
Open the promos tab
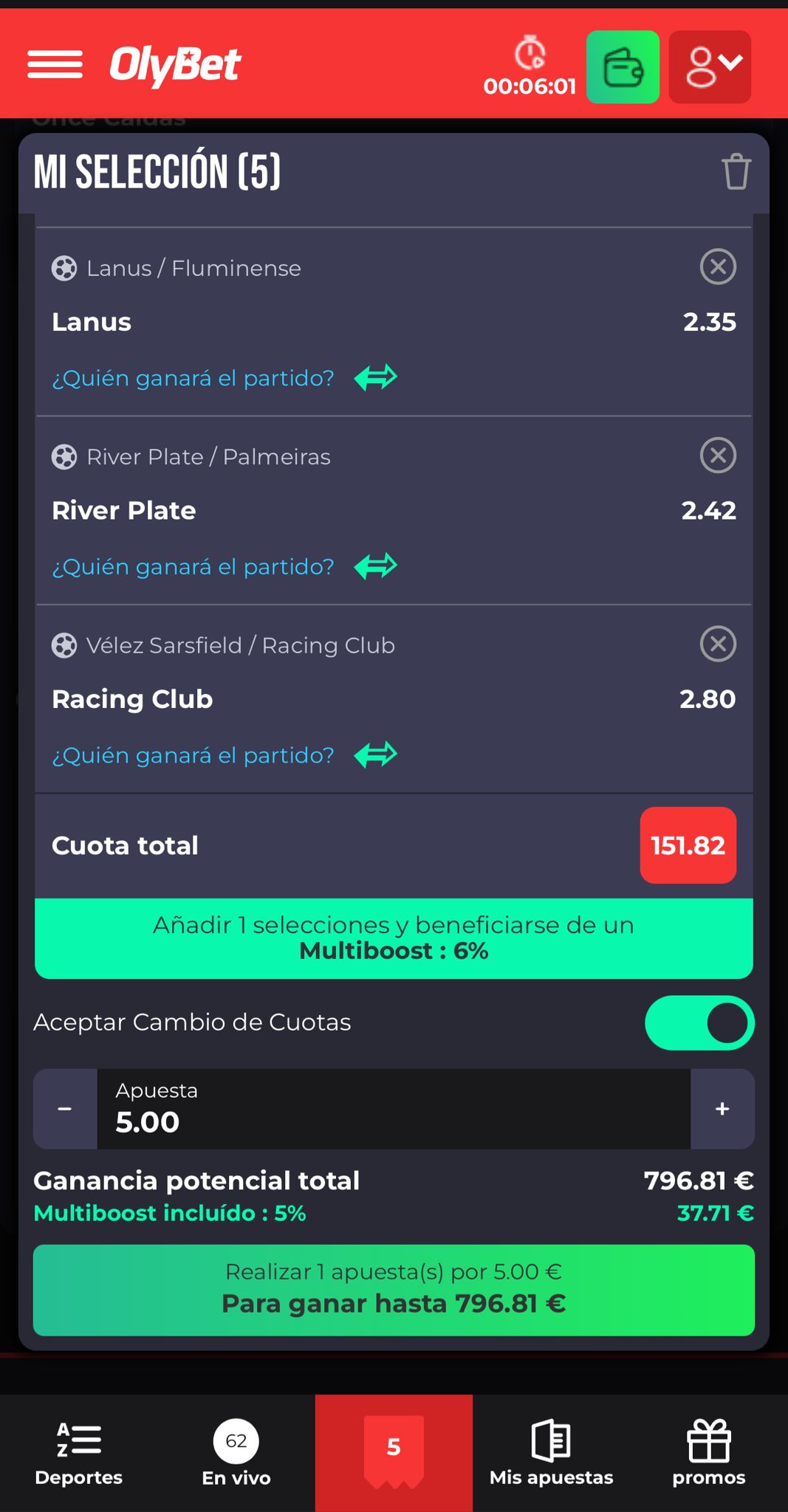(x=709, y=1453)
